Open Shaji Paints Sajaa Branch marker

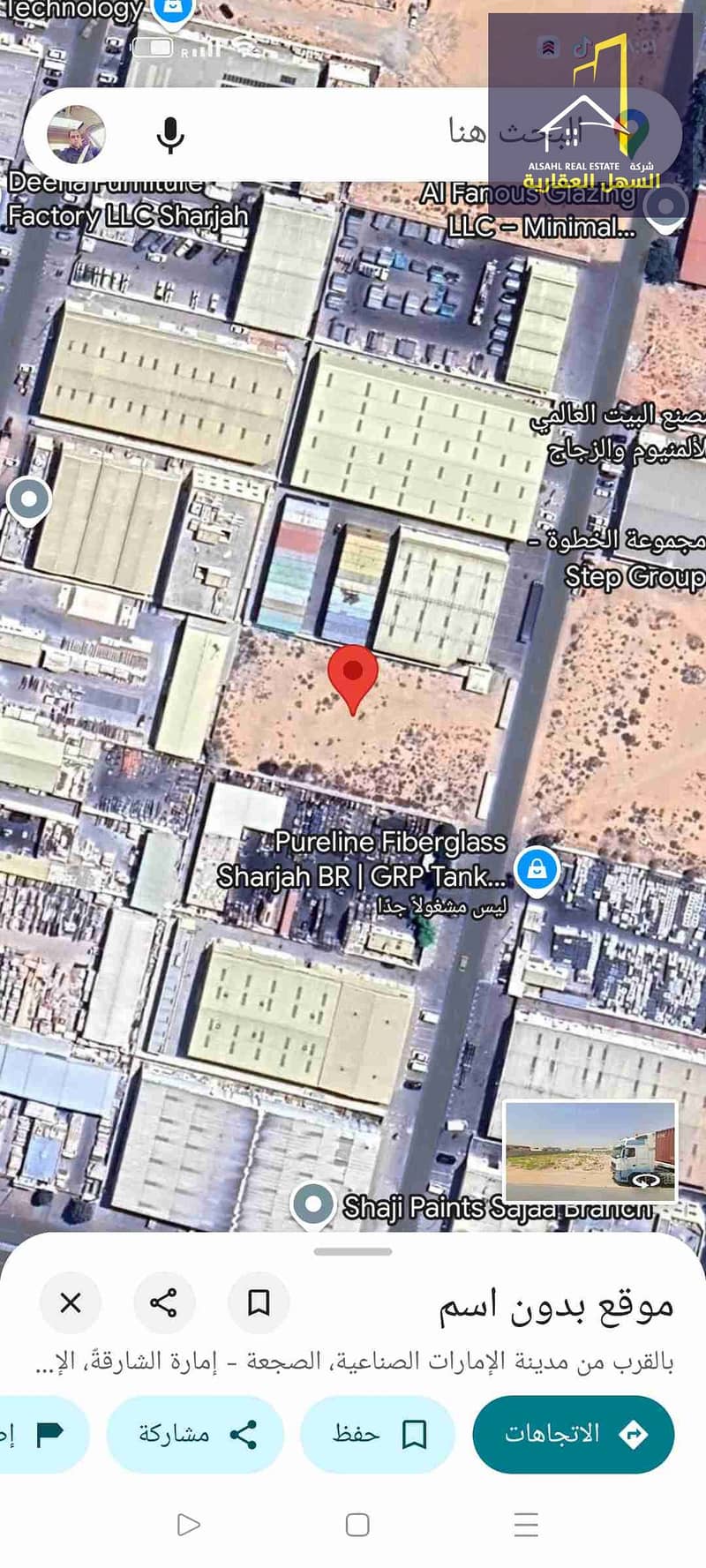coord(312,1205)
